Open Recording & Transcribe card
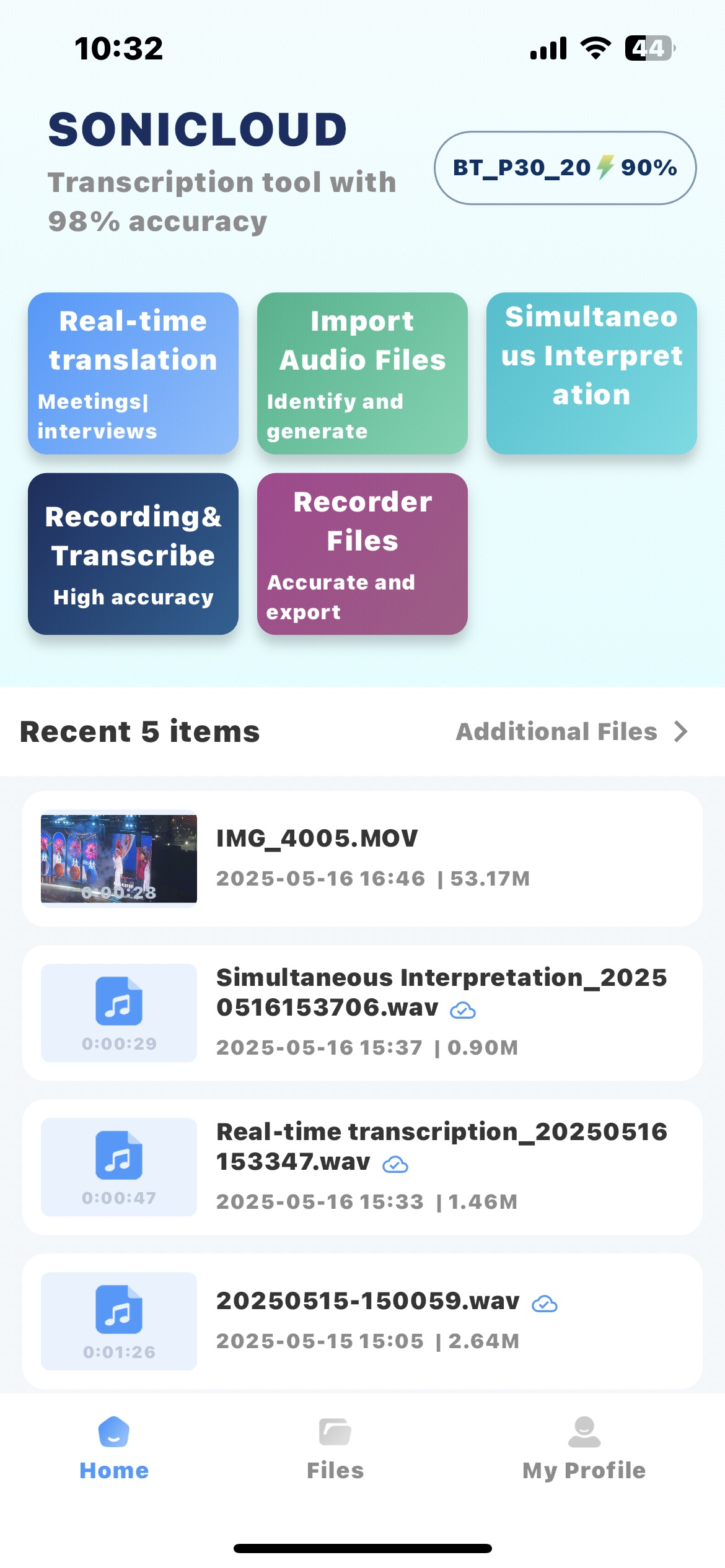 (133, 554)
